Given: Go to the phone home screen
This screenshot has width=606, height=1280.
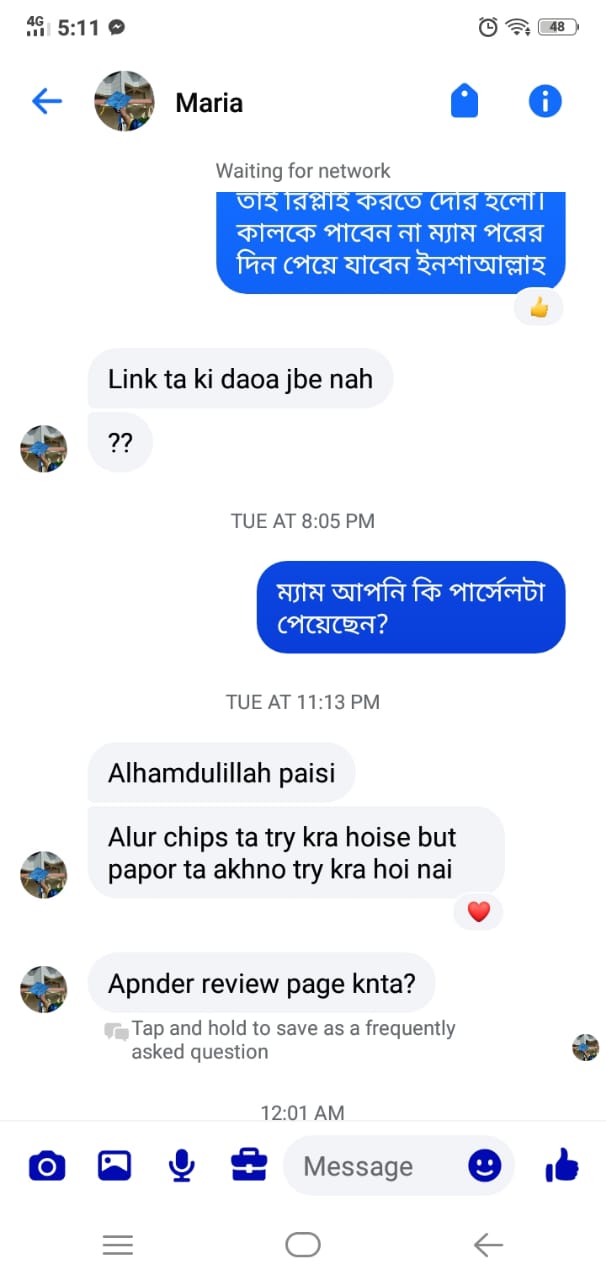Looking at the screenshot, I should 303,1244.
